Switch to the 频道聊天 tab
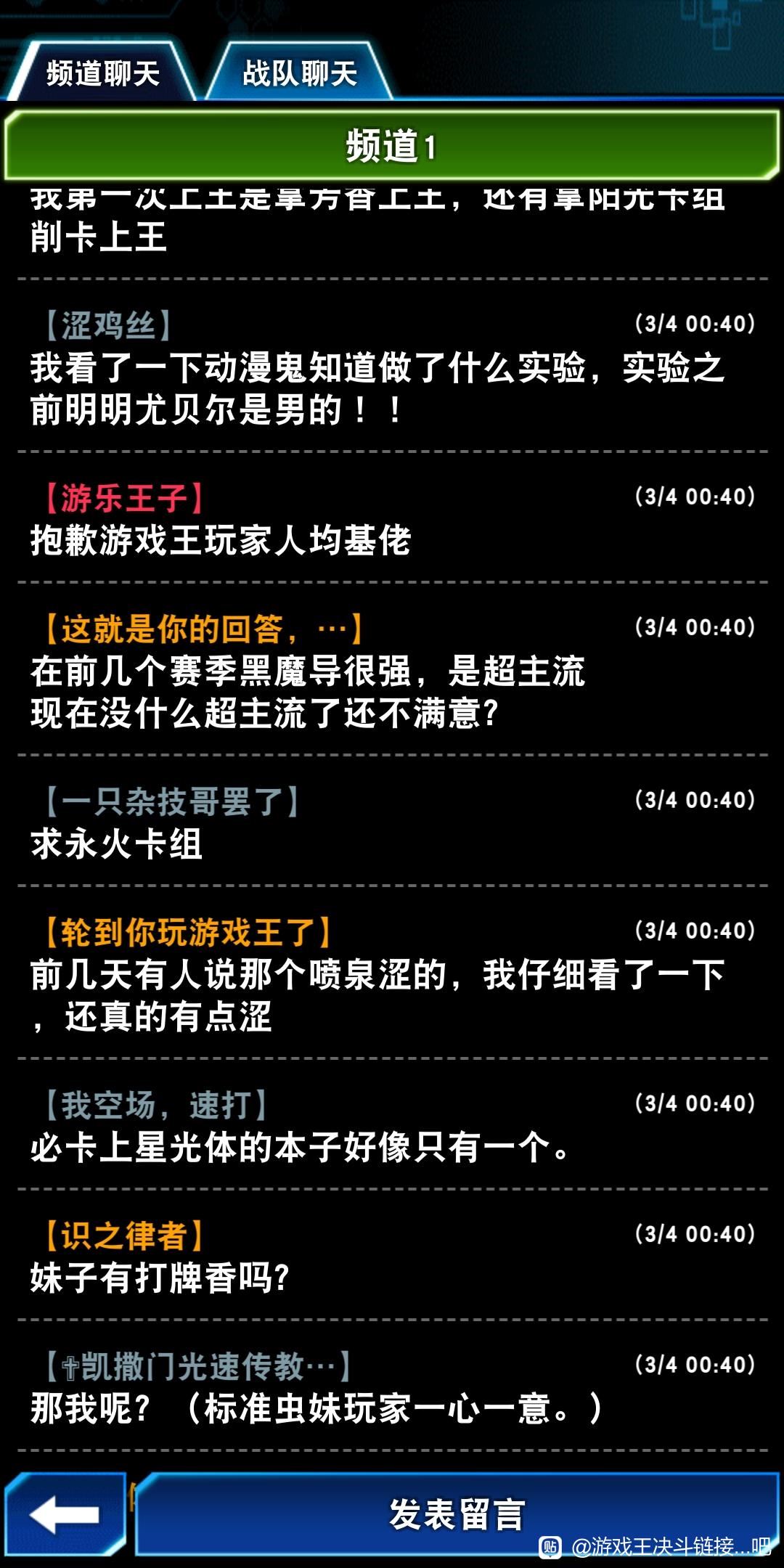The width and height of the screenshot is (784, 1568). pyautogui.click(x=102, y=73)
